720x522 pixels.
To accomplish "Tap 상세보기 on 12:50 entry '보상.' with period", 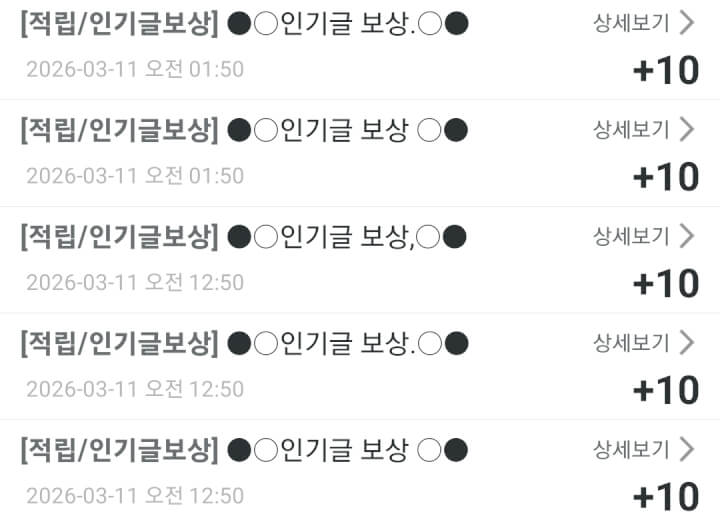I will [x=643, y=343].
